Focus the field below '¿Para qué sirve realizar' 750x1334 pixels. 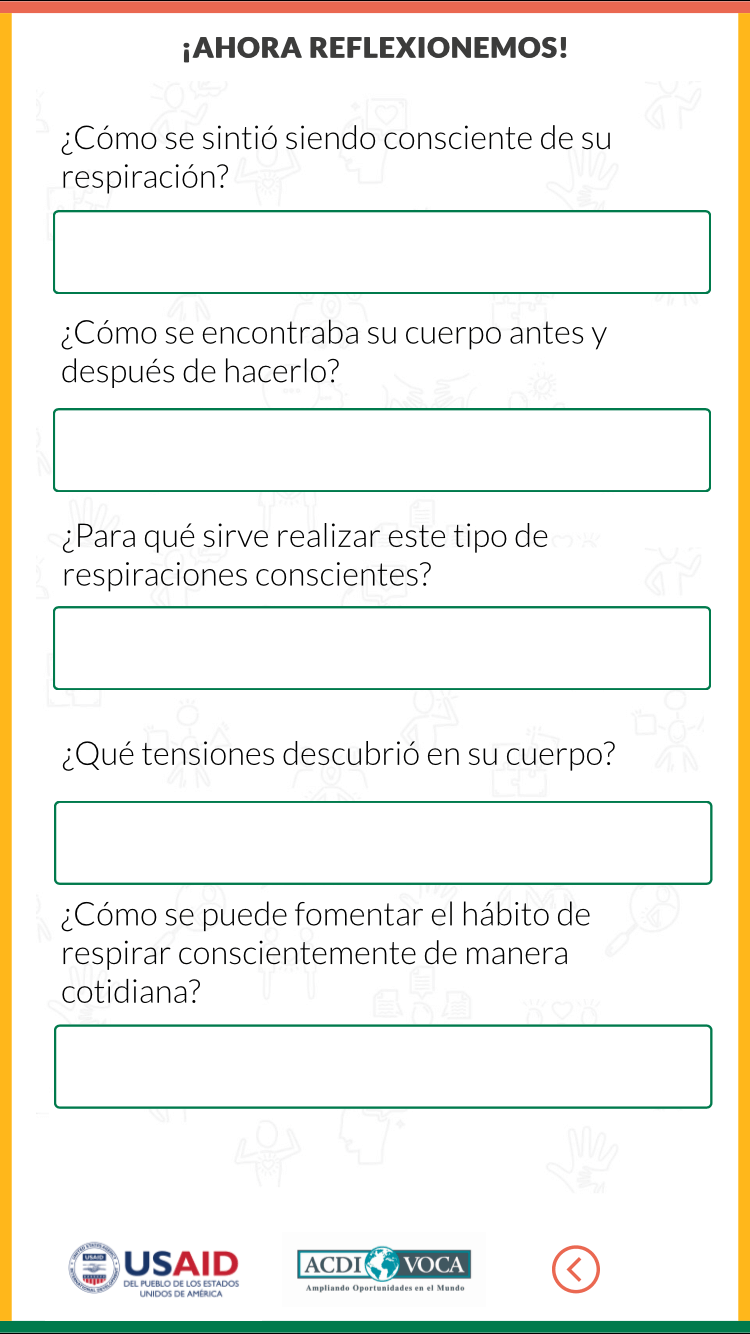click(x=382, y=648)
